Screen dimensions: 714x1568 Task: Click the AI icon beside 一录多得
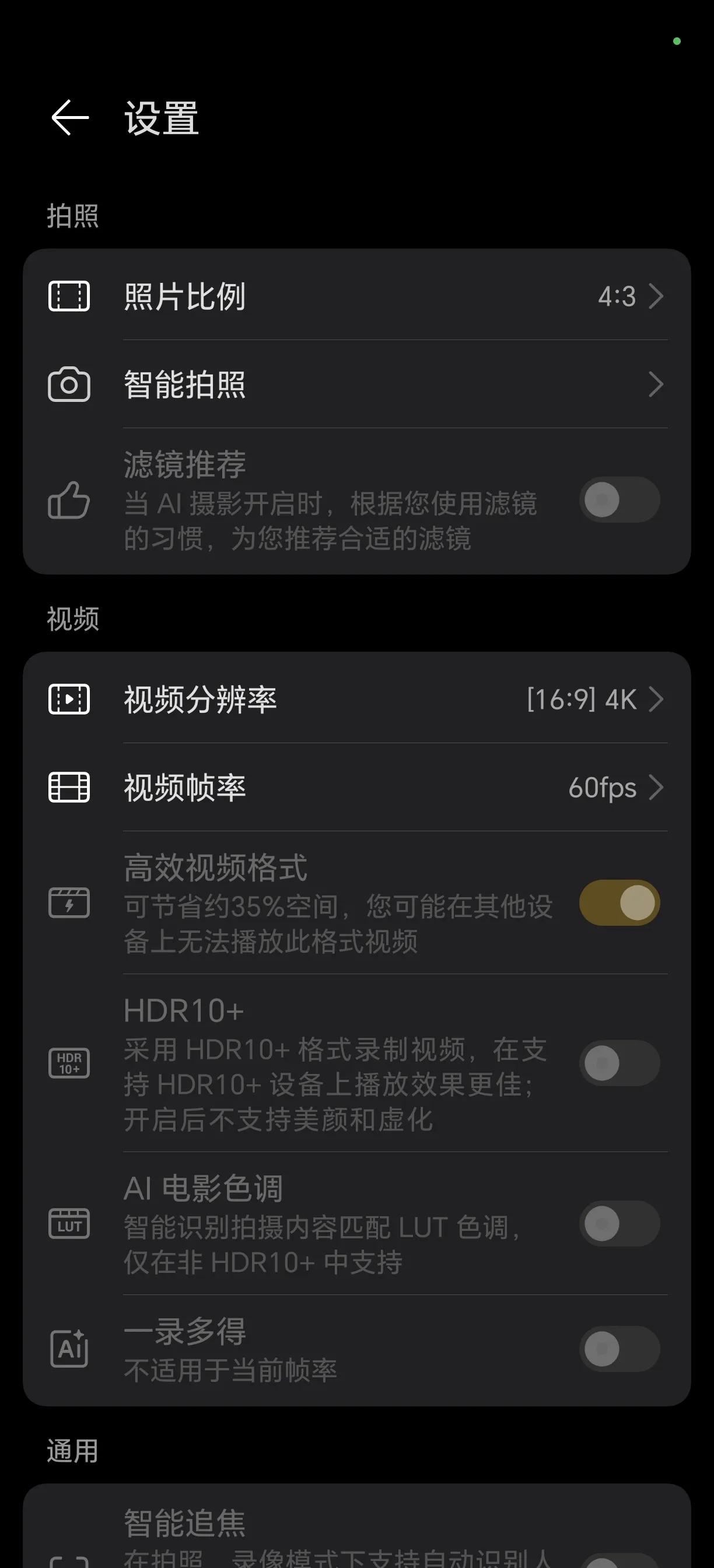point(69,1349)
